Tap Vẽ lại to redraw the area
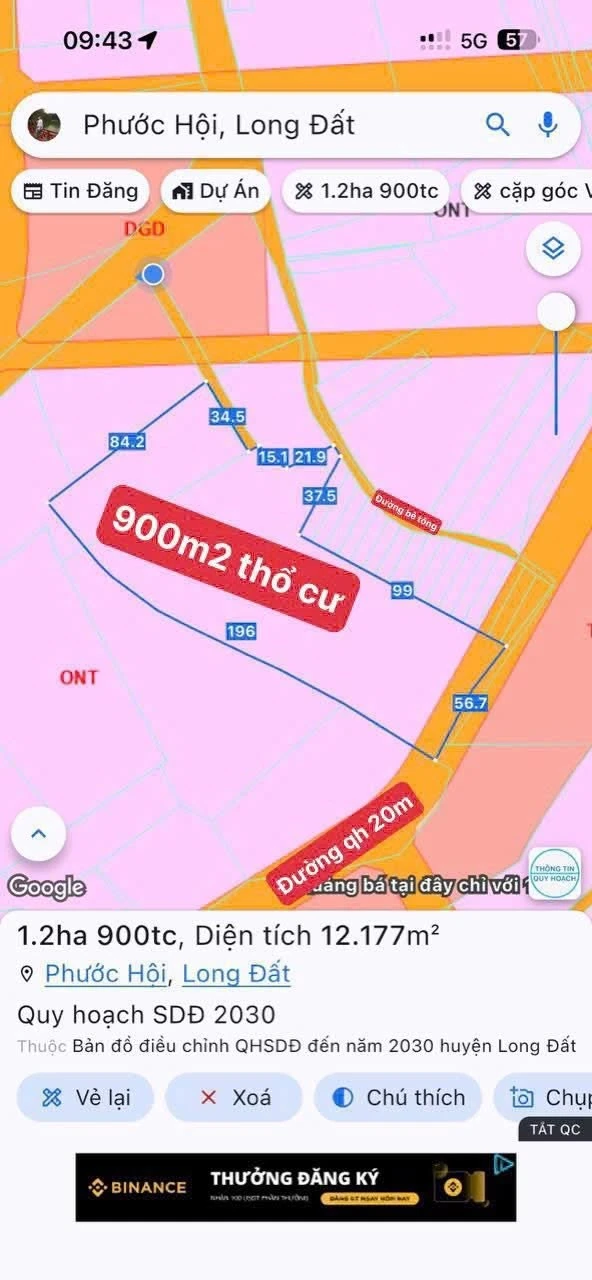592x1280 pixels. click(x=85, y=1097)
